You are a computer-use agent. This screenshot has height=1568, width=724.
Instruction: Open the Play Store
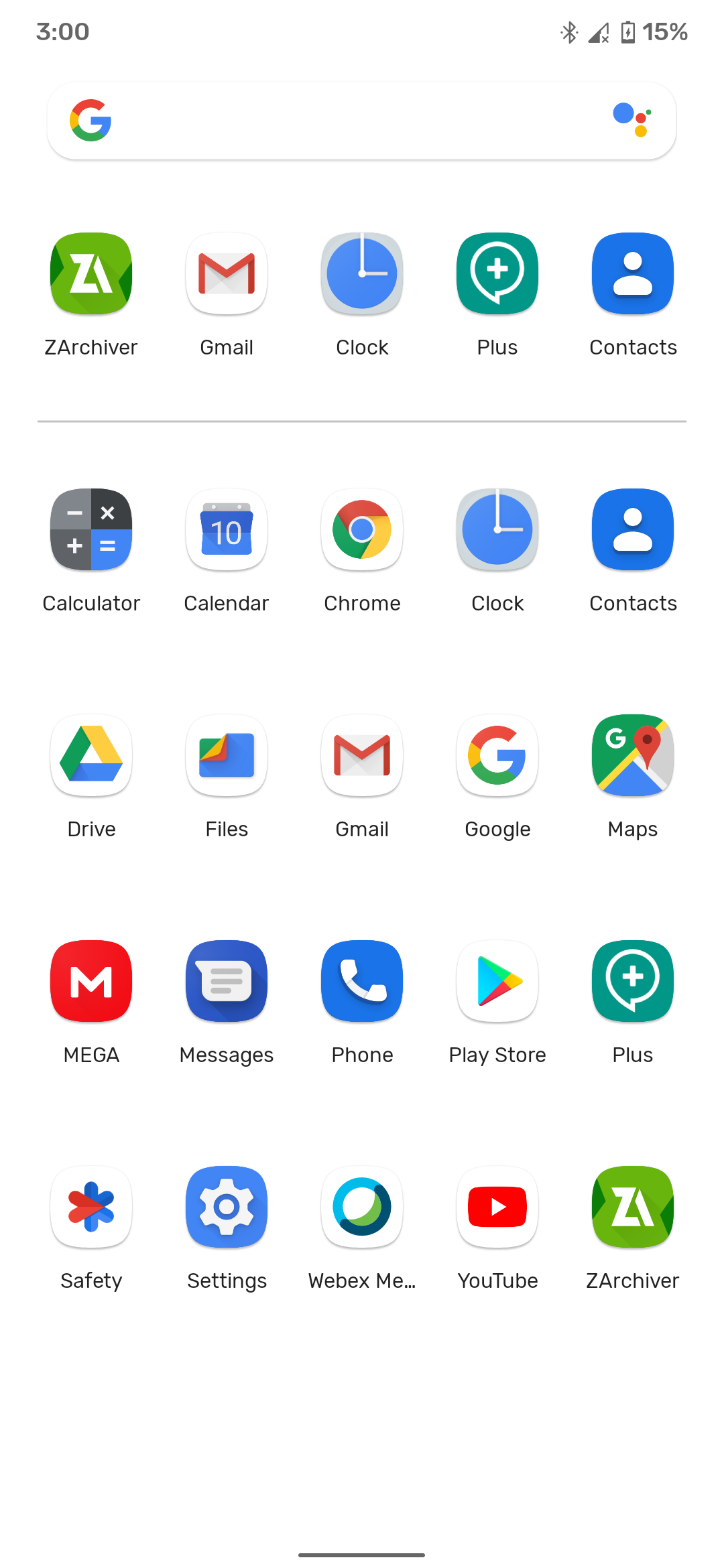pyautogui.click(x=497, y=981)
